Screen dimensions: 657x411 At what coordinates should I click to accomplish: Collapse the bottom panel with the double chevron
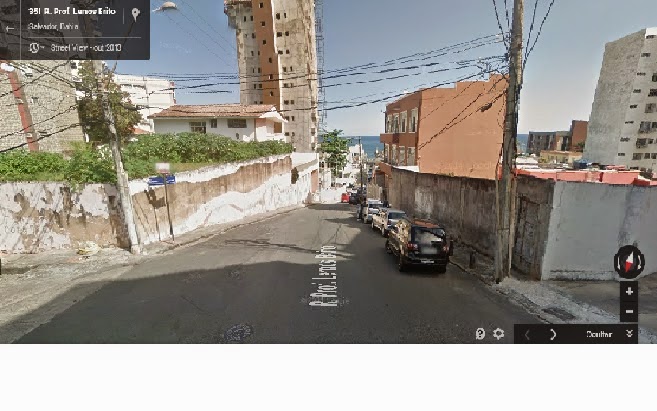(x=630, y=334)
